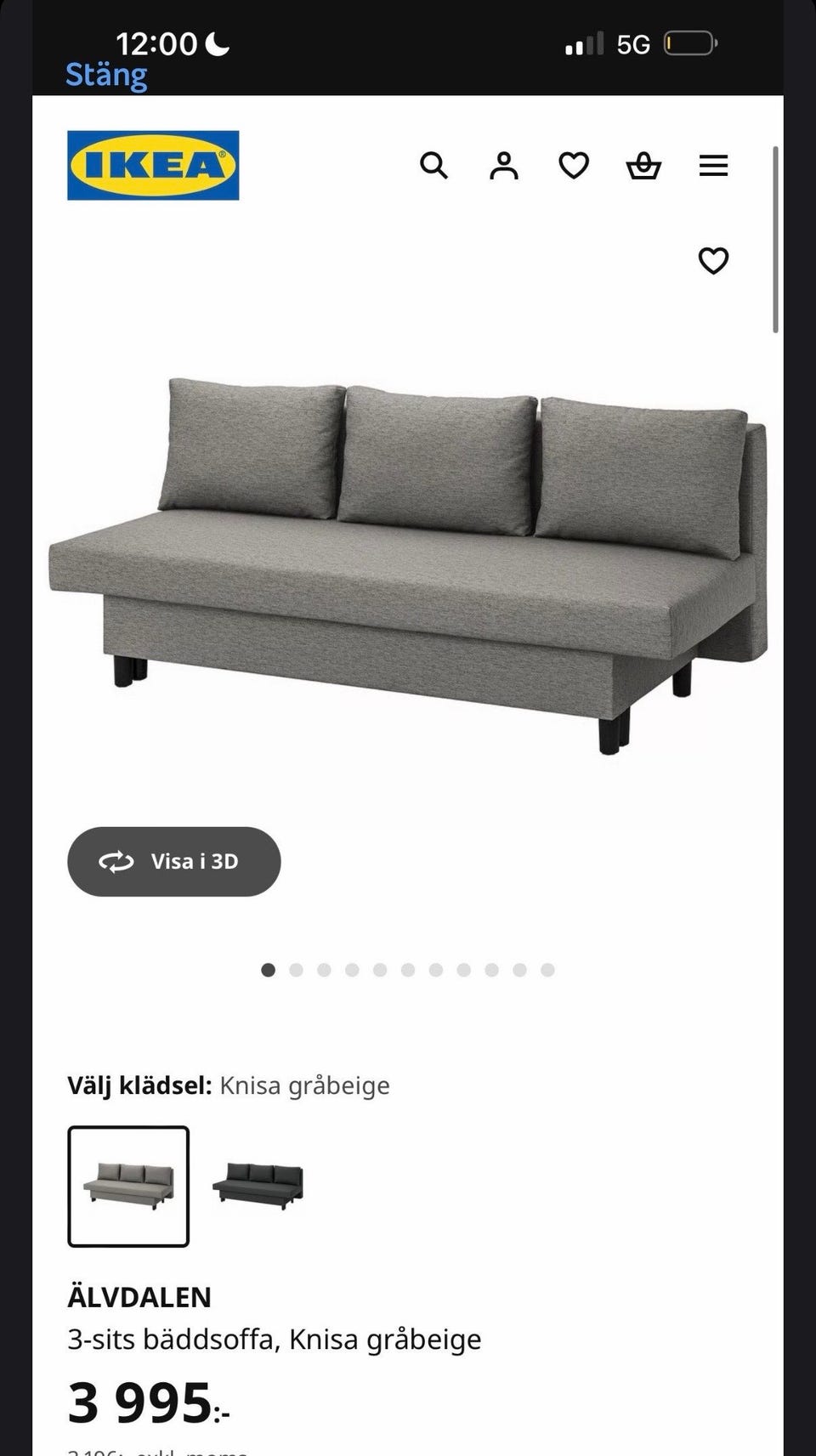This screenshot has height=1456, width=816.
Task: Open the ÄLVDALEN product title
Action: (x=139, y=1296)
